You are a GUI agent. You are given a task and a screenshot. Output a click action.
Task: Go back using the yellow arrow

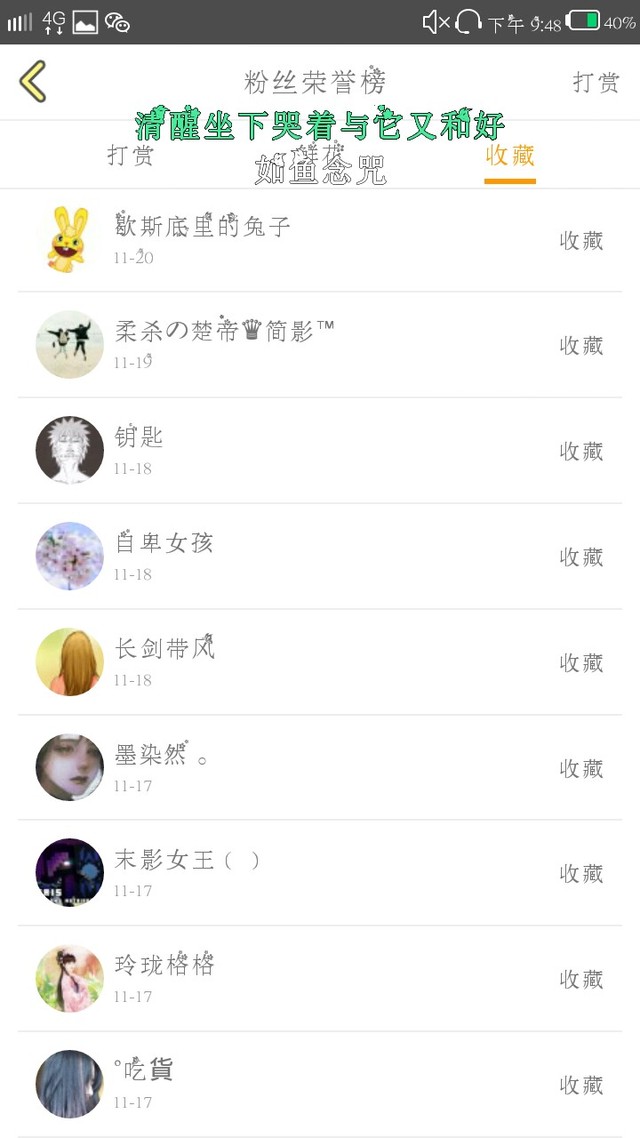tap(33, 81)
